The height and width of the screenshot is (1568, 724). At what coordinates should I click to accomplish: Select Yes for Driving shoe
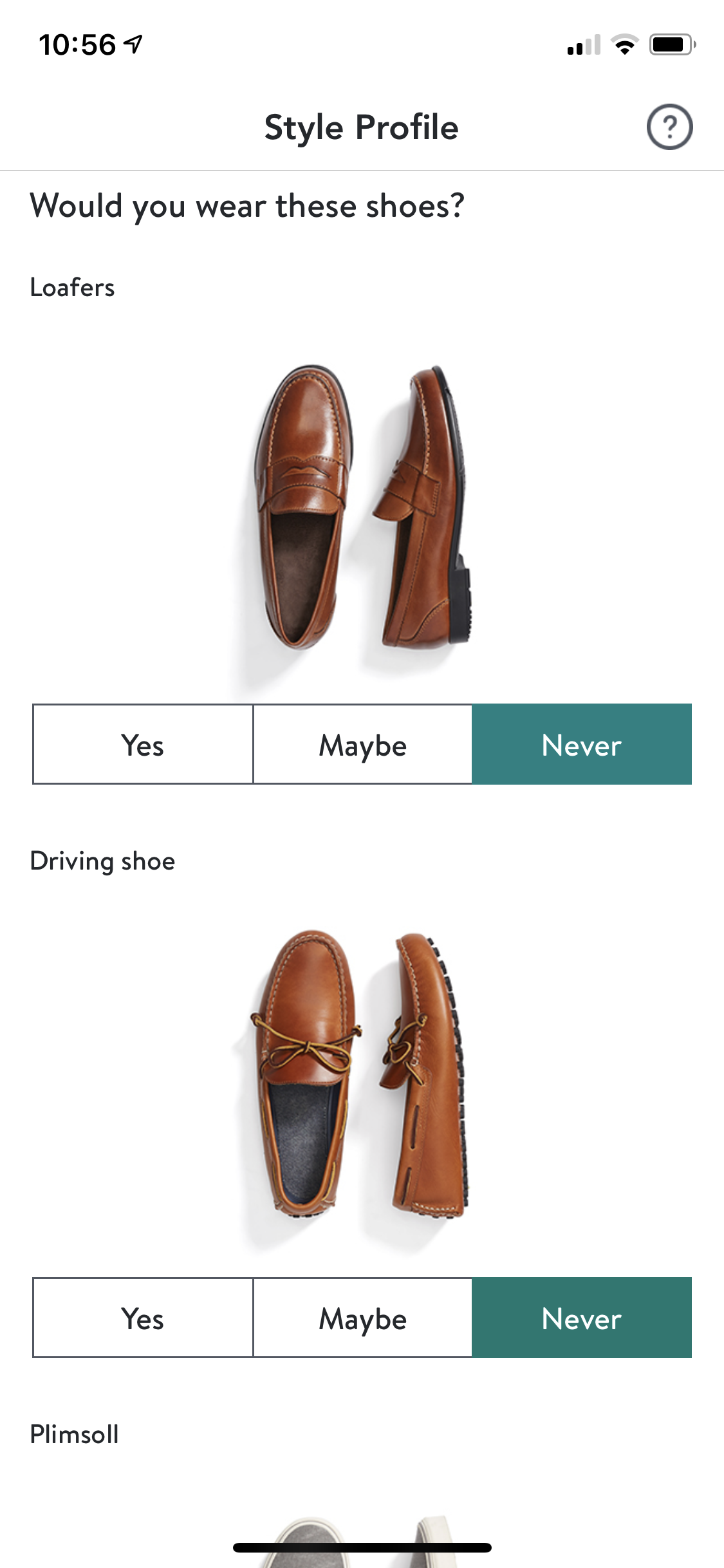point(143,1318)
